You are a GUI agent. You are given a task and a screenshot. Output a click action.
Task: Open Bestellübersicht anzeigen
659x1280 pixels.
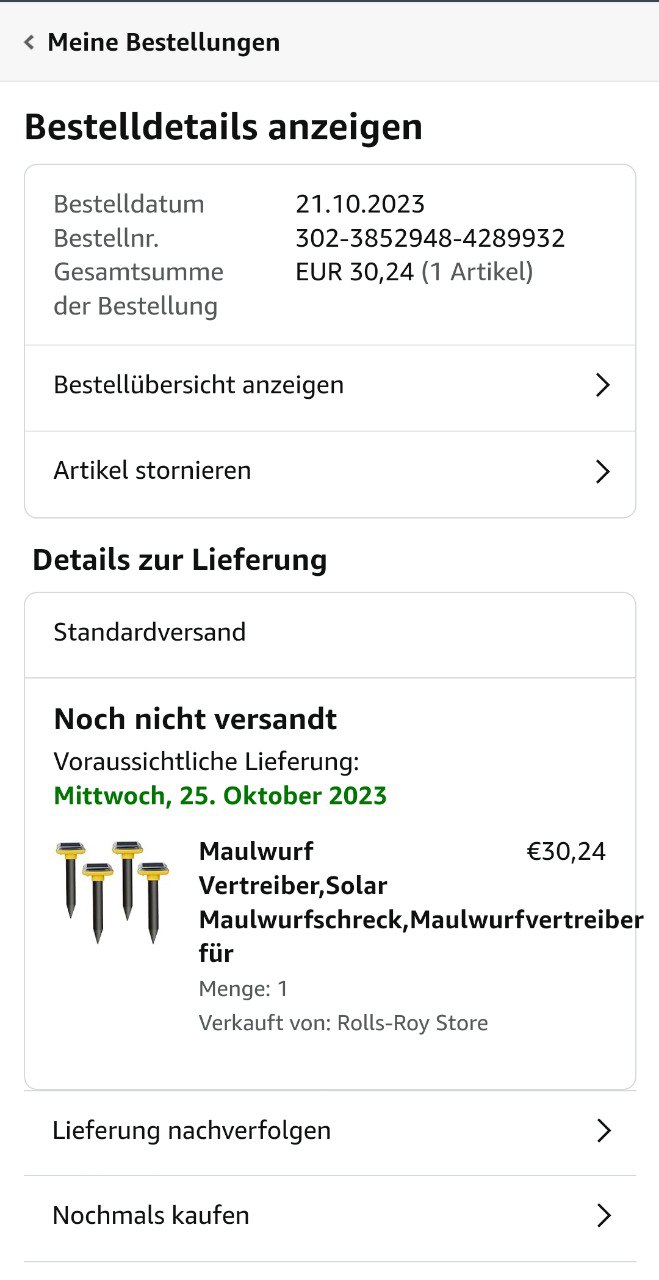pyautogui.click(x=329, y=386)
